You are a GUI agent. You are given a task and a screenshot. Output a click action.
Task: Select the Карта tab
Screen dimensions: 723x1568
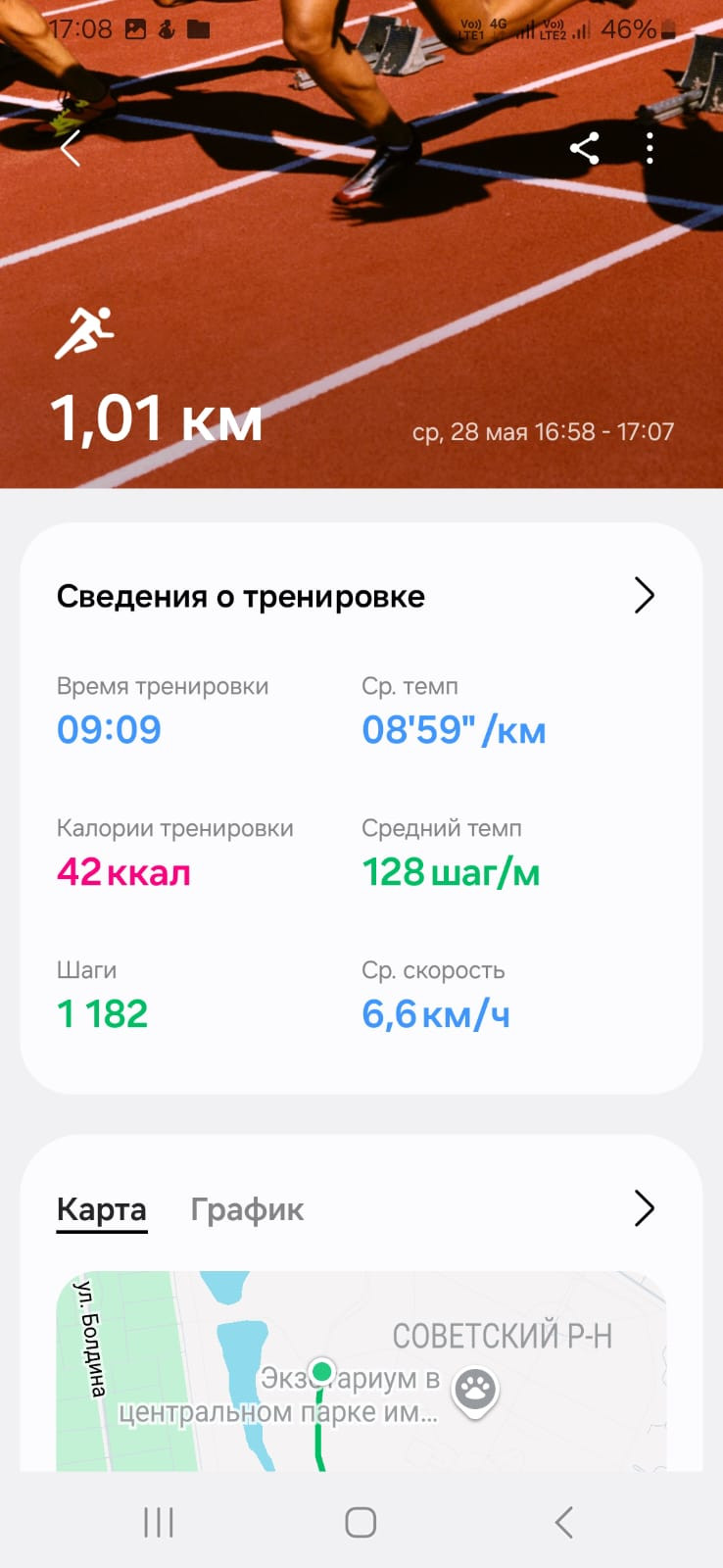point(102,1209)
